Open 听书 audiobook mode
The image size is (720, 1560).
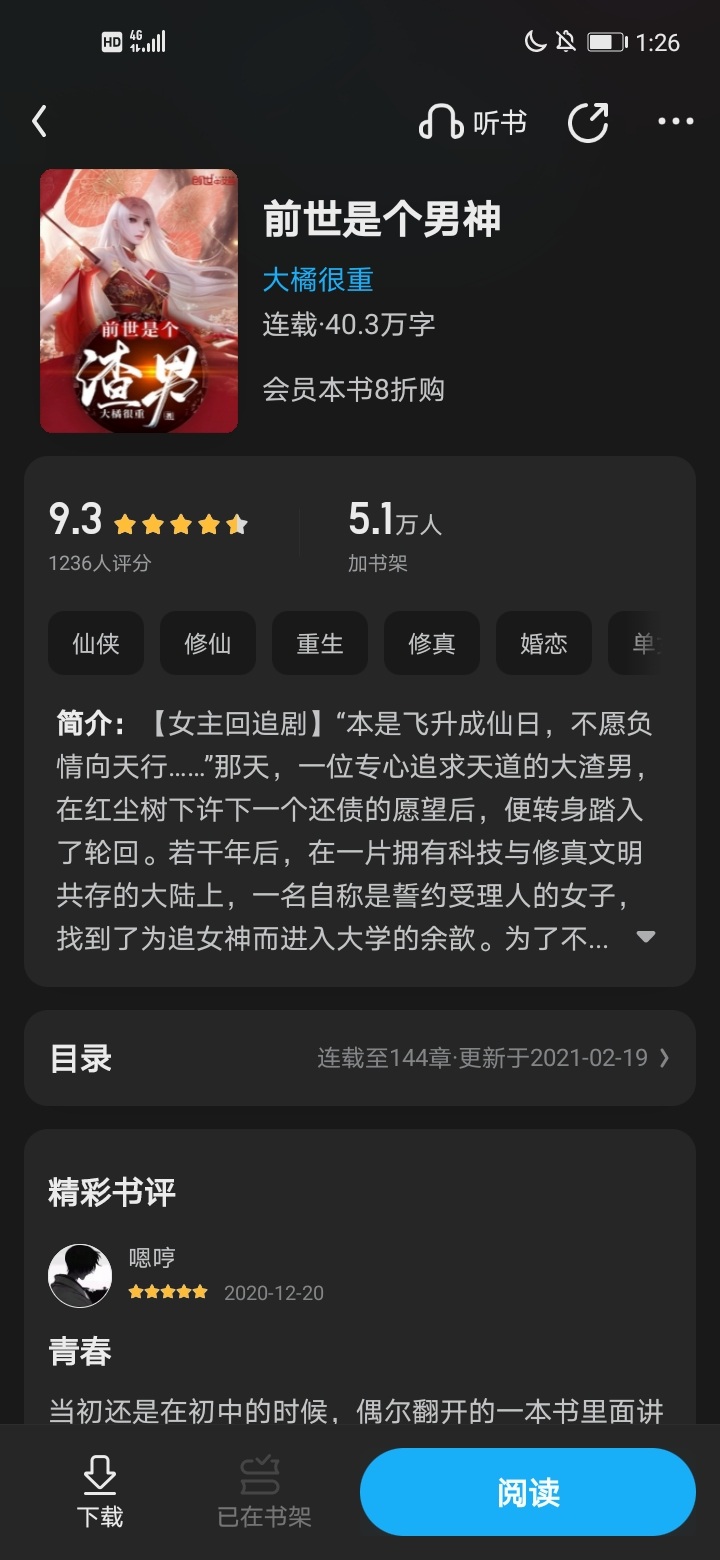pos(472,122)
